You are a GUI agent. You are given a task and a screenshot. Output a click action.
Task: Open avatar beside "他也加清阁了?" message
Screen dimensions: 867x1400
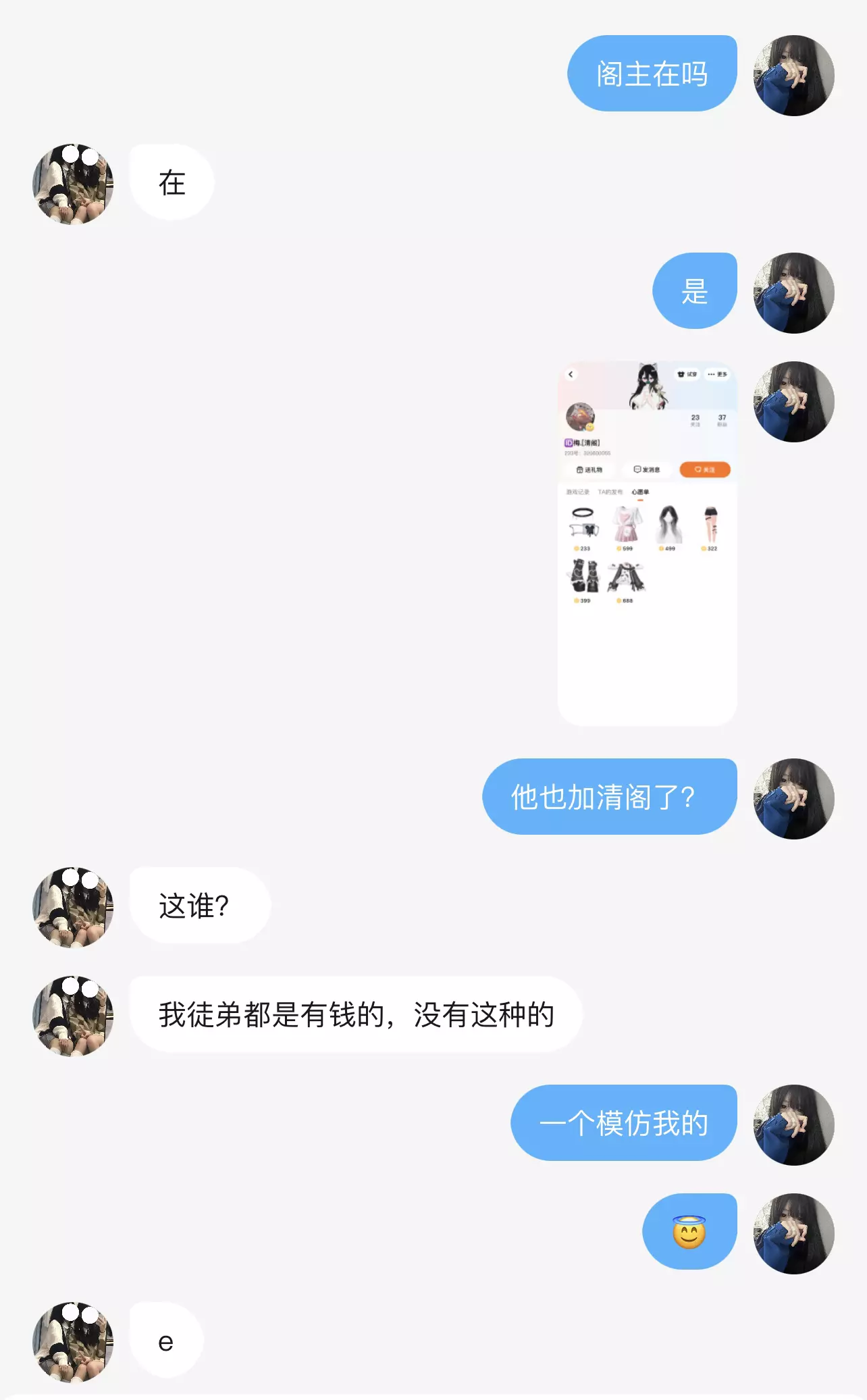point(793,798)
